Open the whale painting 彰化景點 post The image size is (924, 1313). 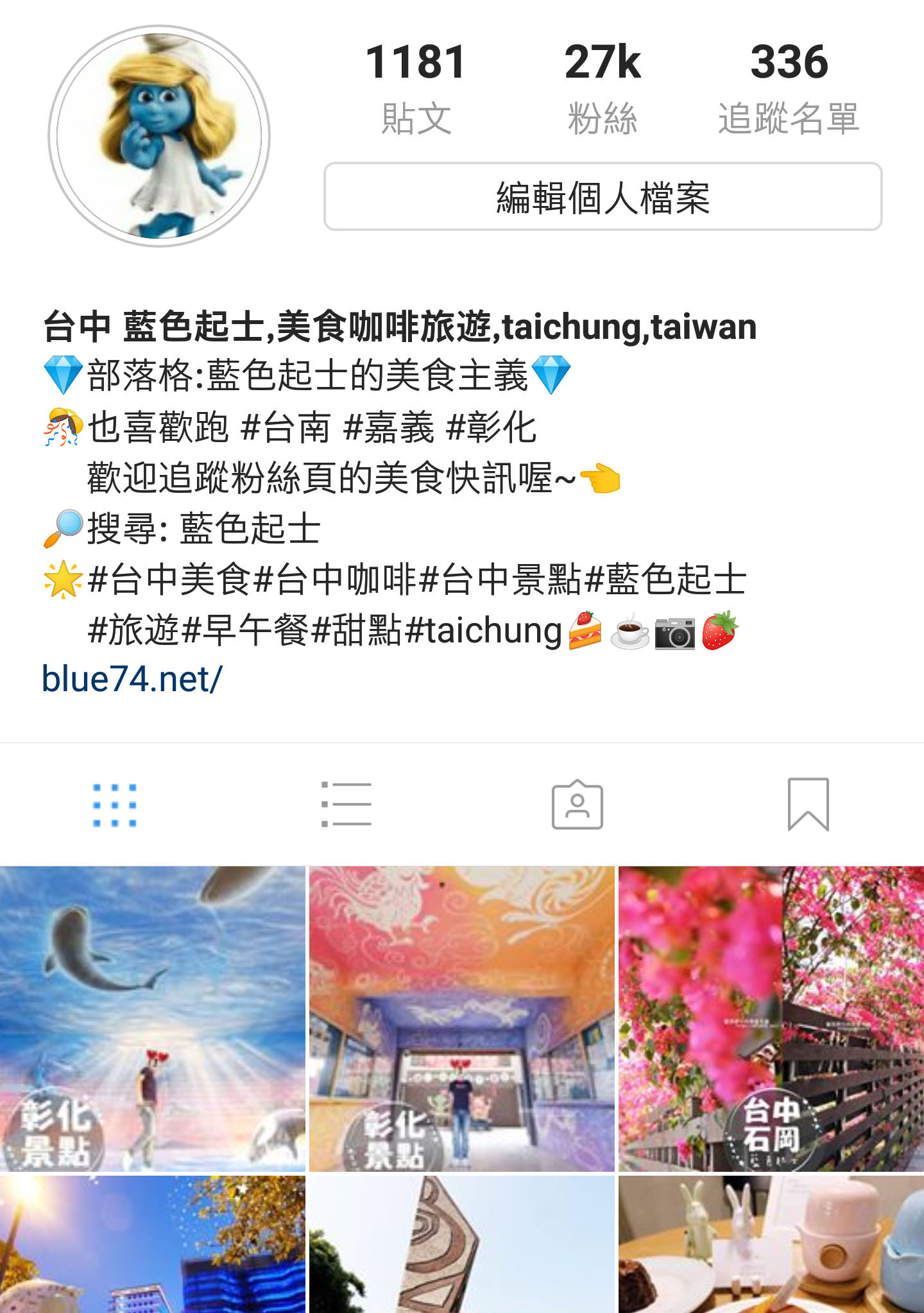[x=153, y=1019]
